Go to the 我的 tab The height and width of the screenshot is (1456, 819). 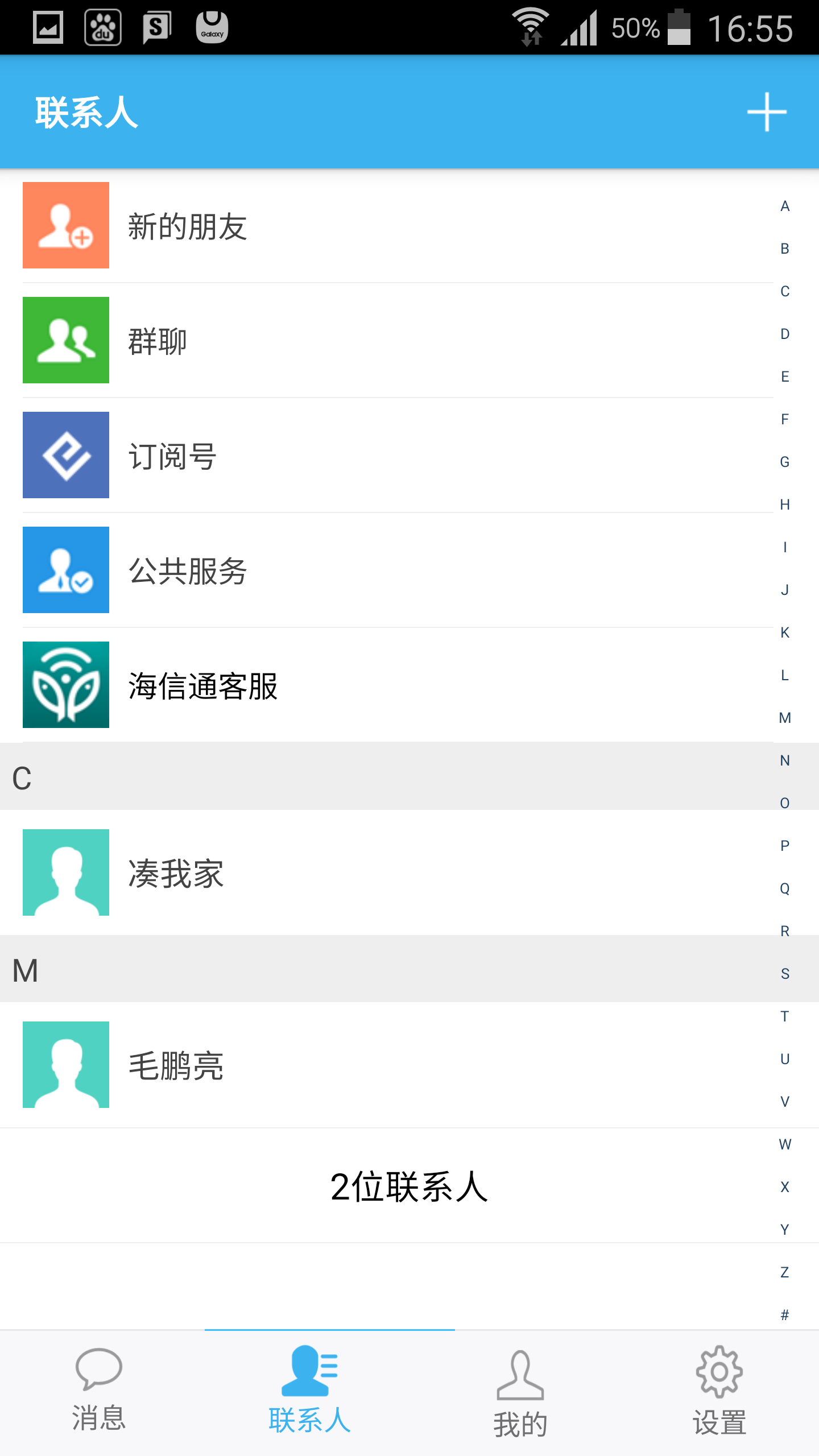click(520, 1392)
